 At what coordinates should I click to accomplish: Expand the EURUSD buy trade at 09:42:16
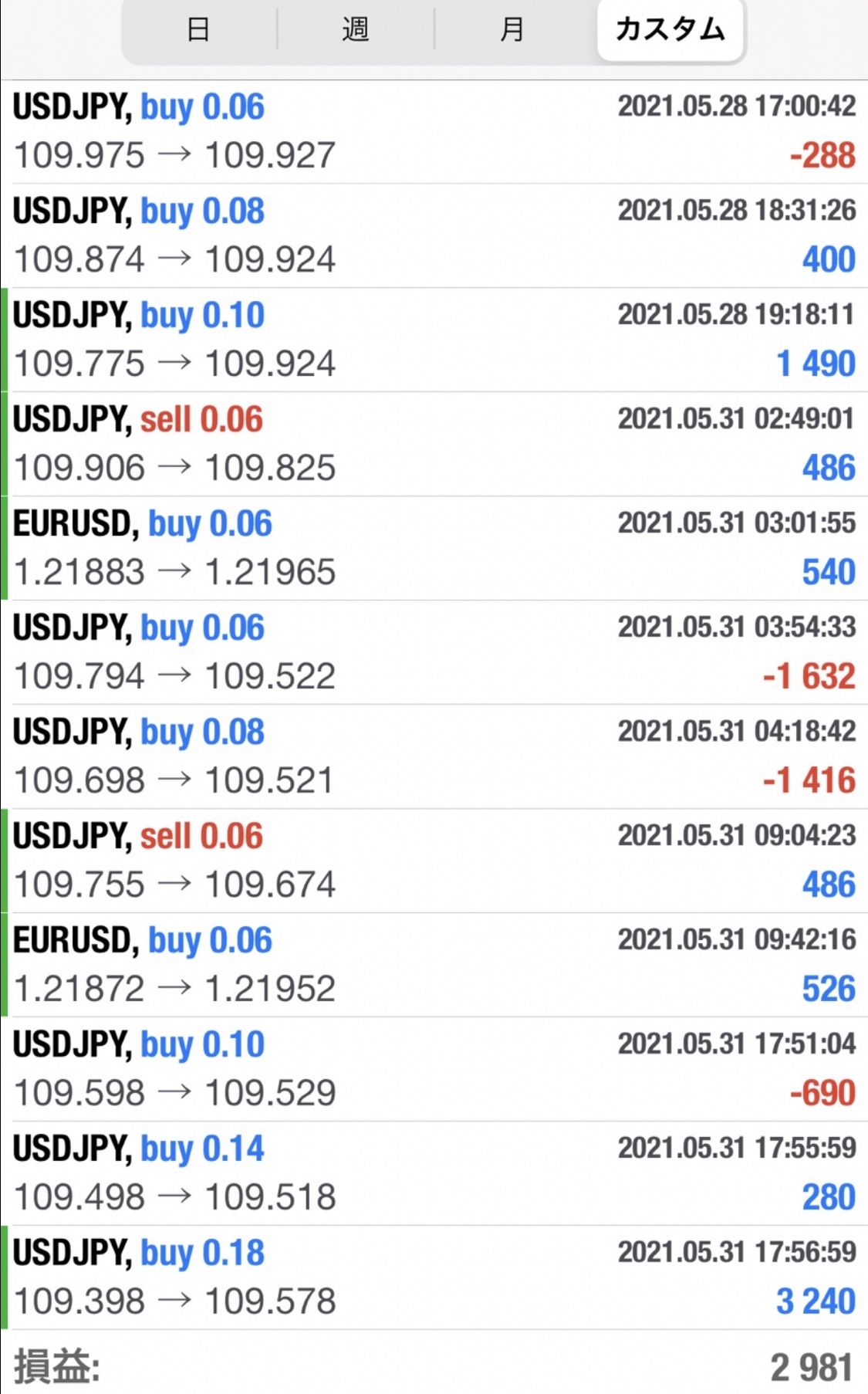[x=434, y=965]
